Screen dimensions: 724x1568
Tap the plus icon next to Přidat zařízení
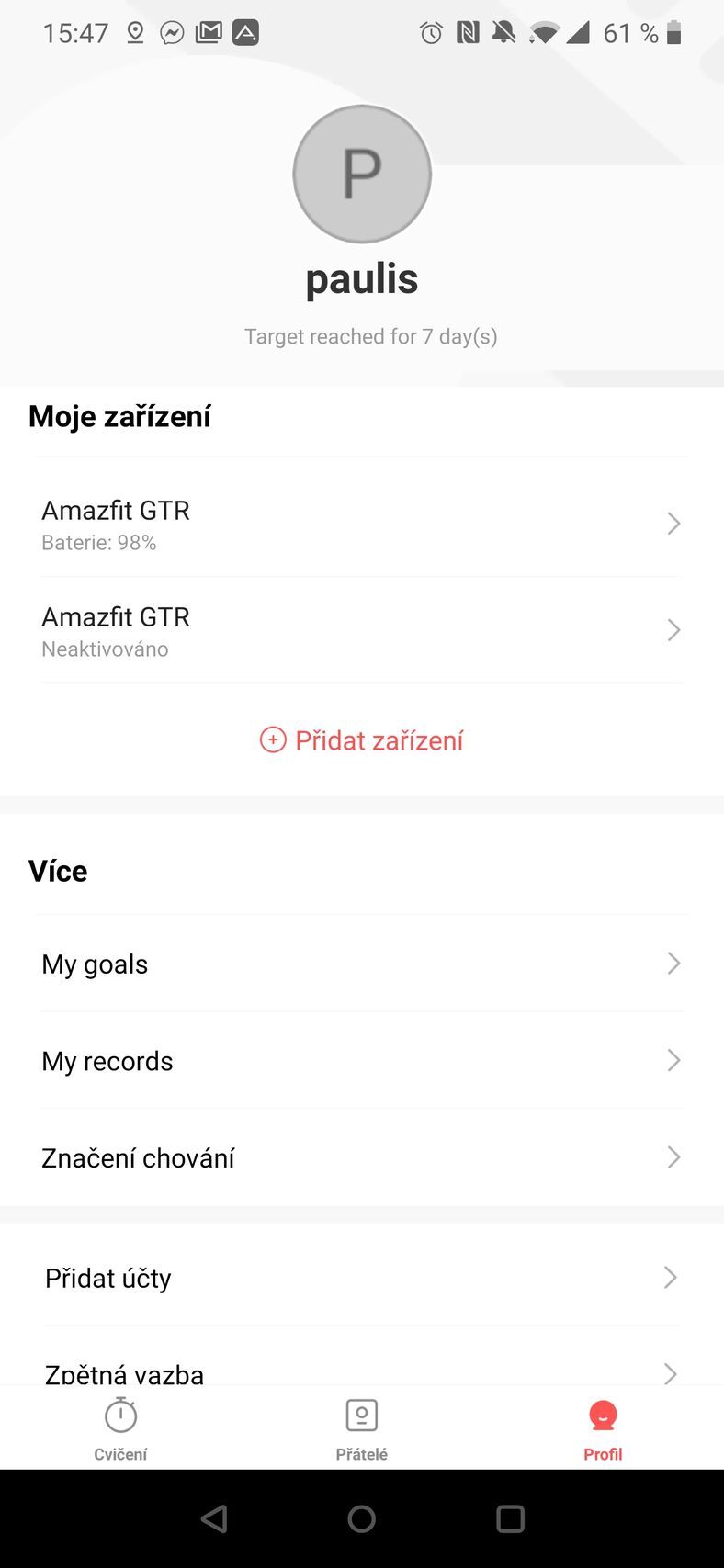[273, 739]
